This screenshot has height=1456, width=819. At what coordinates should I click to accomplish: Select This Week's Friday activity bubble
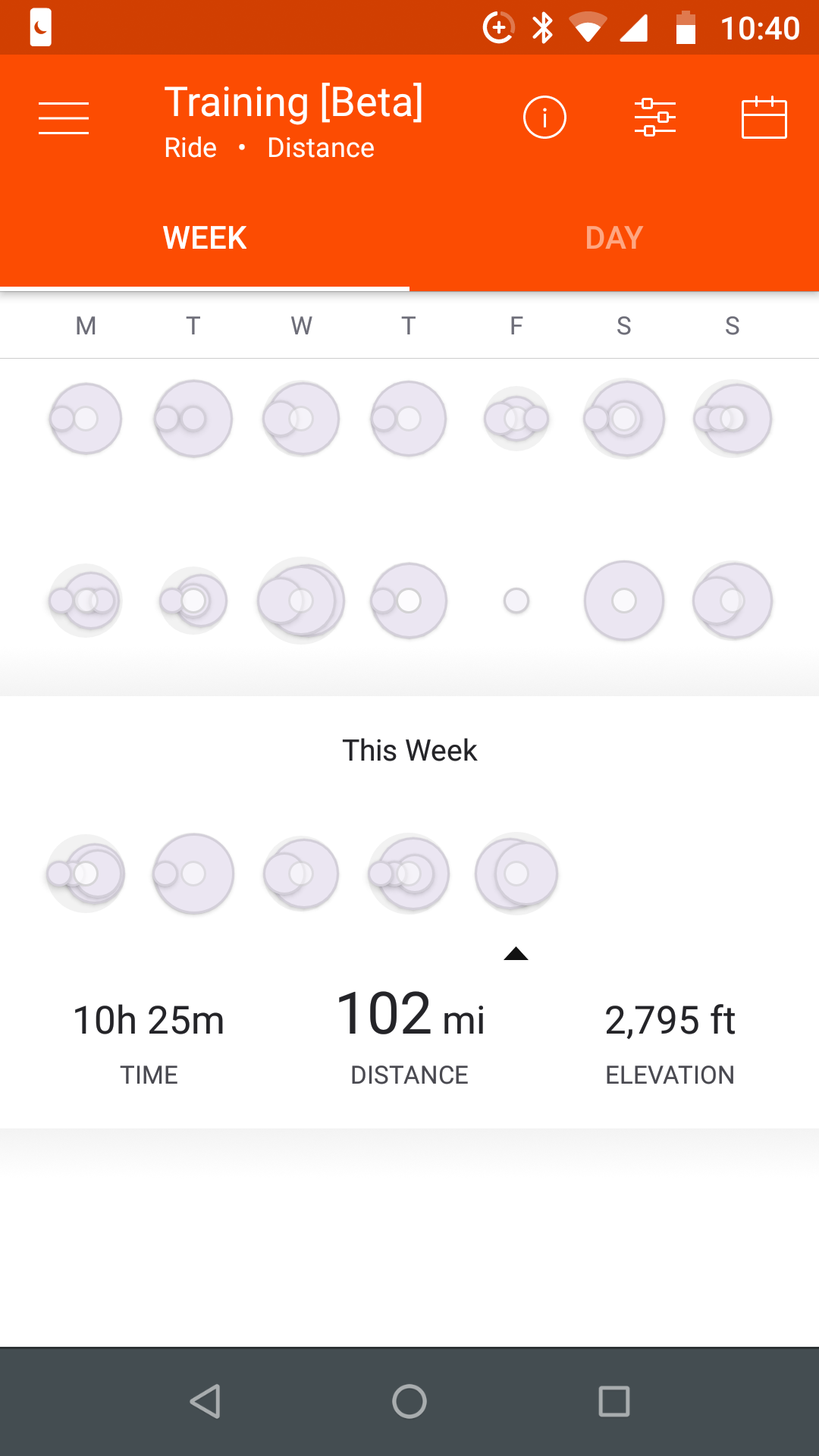pos(516,874)
